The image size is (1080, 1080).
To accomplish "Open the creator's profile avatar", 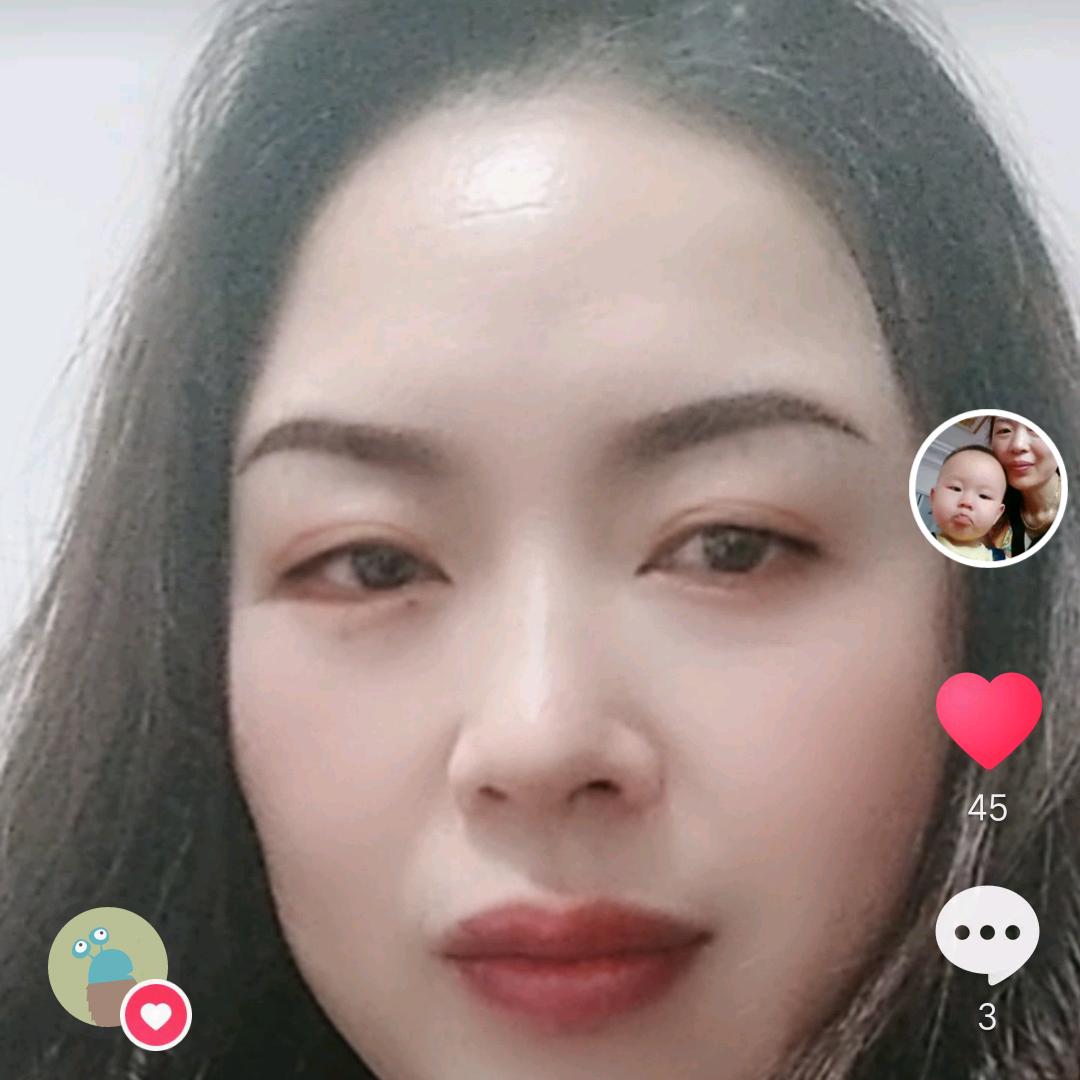I will (x=988, y=488).
